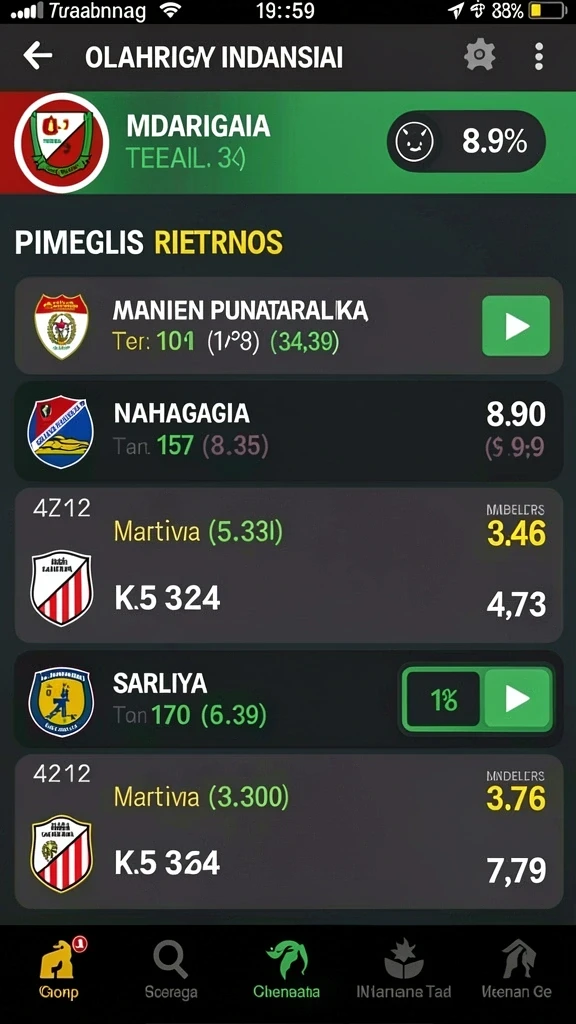Tap the green play button for Sarliya

[x=517, y=699]
